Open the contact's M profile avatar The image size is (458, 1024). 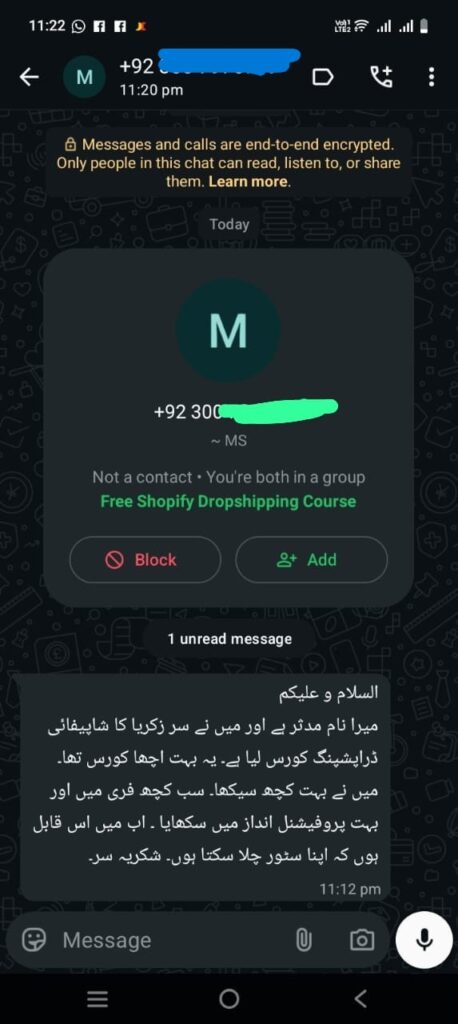(x=84, y=77)
